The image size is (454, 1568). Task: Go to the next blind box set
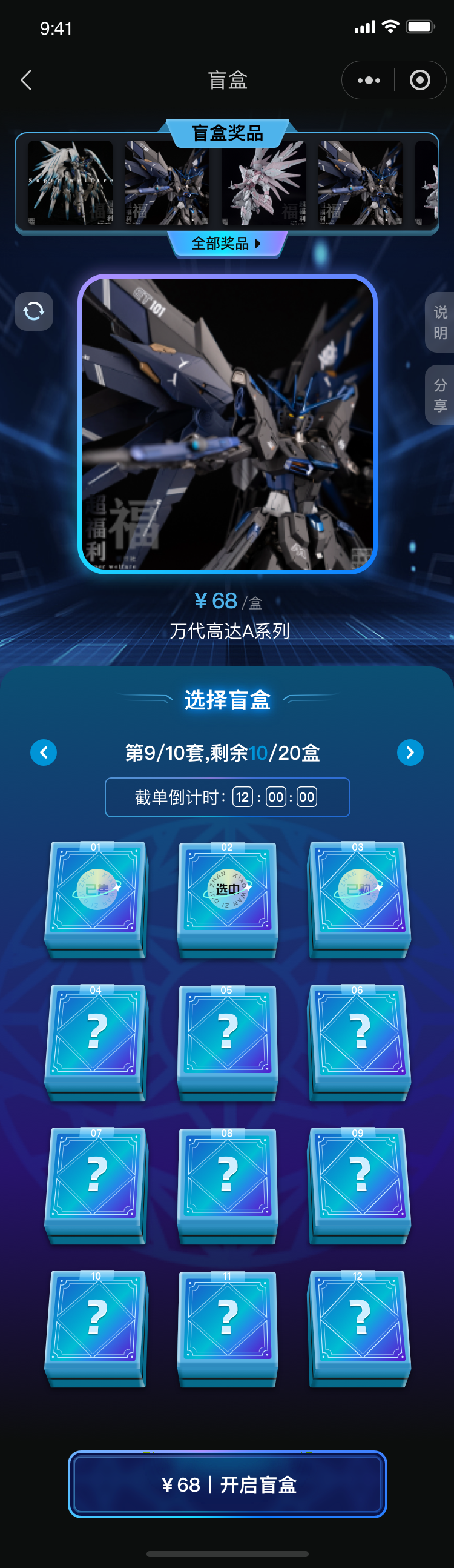coord(410,752)
